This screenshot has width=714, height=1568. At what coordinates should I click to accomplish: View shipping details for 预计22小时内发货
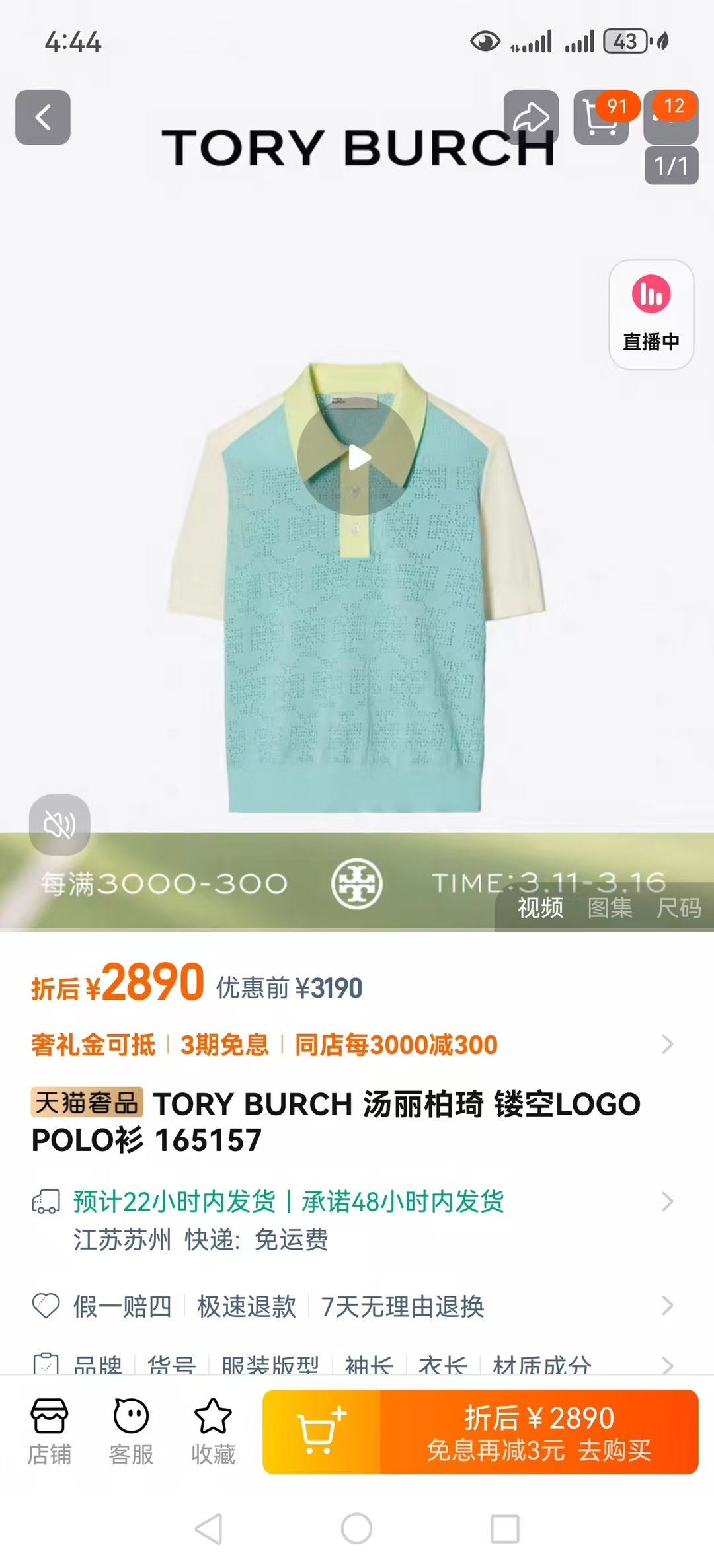click(288, 1201)
